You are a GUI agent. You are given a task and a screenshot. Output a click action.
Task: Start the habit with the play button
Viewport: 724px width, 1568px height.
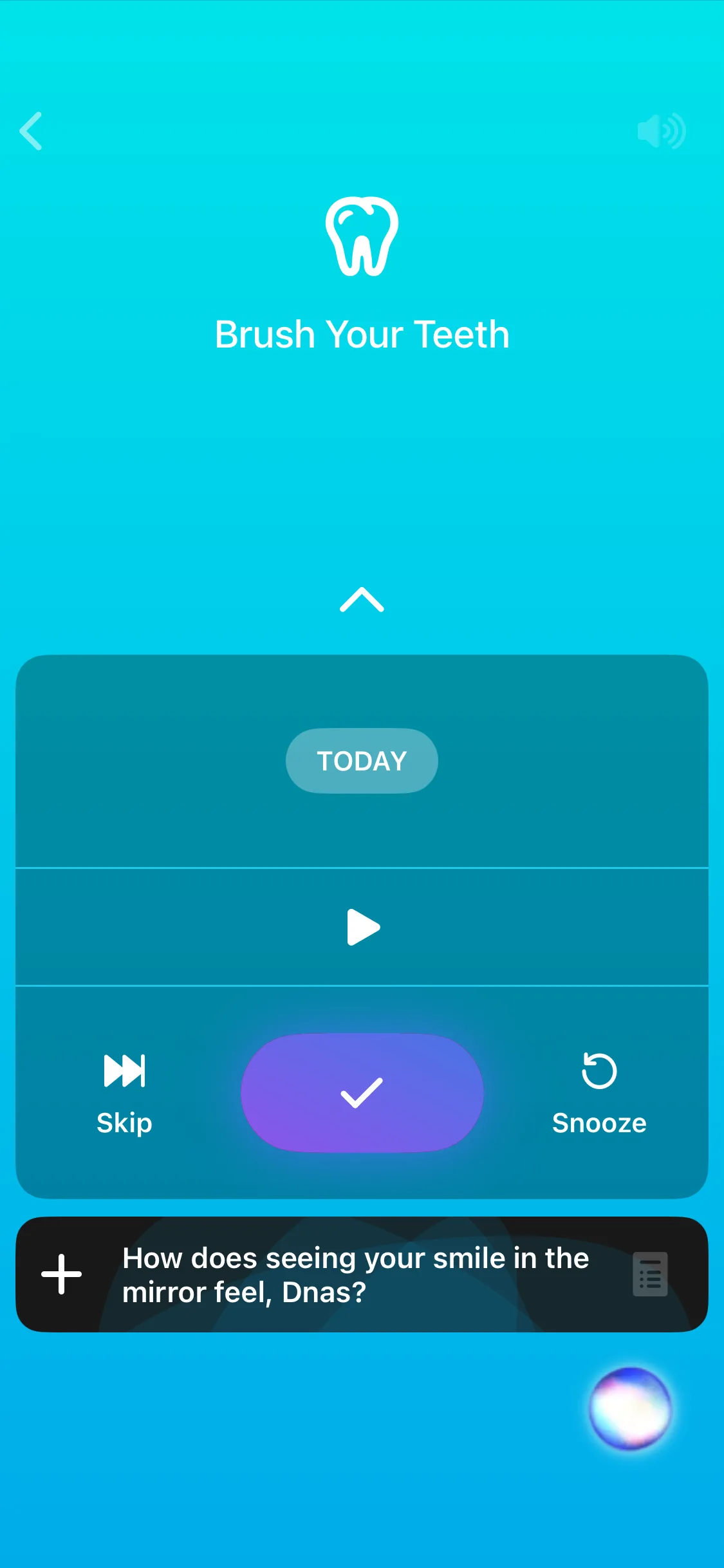tap(363, 927)
